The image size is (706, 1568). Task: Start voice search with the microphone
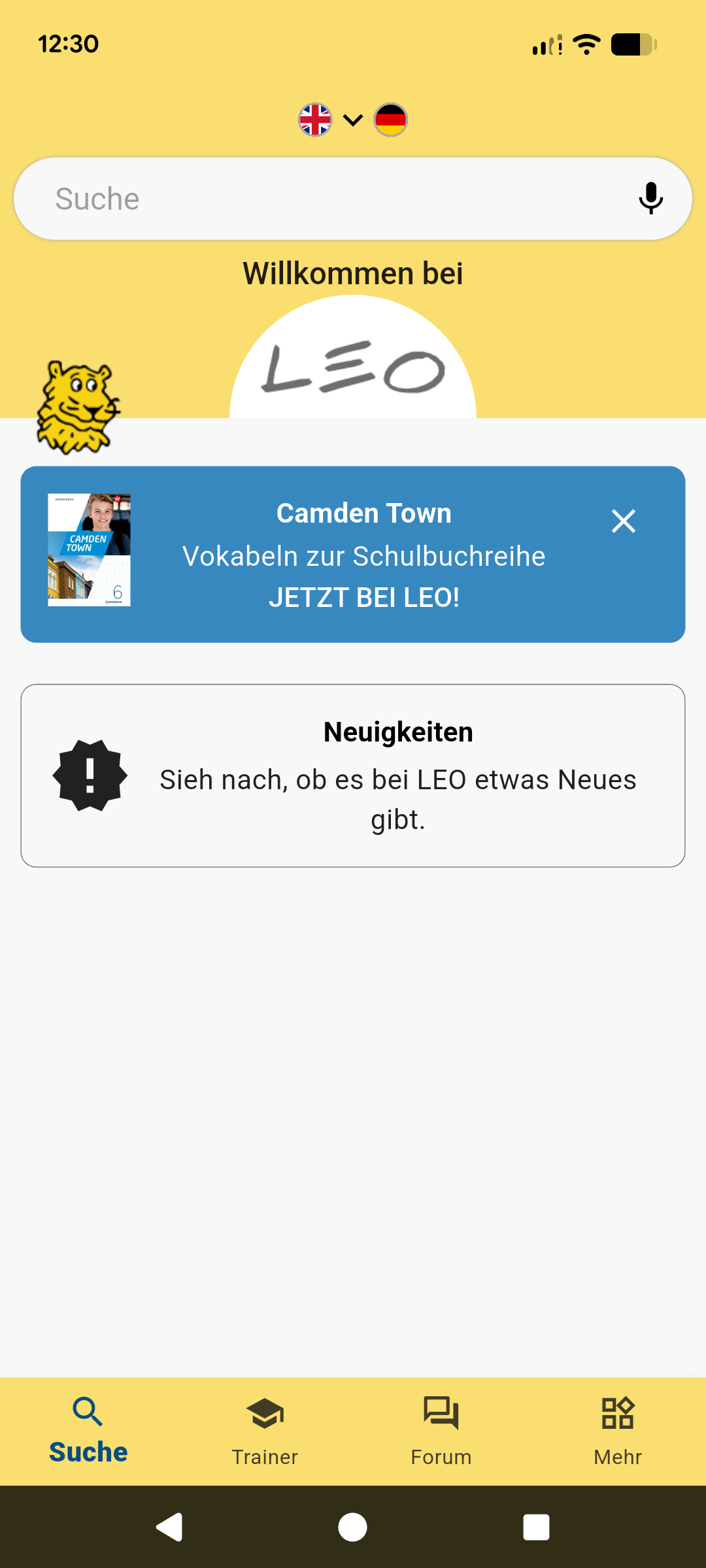(x=650, y=199)
